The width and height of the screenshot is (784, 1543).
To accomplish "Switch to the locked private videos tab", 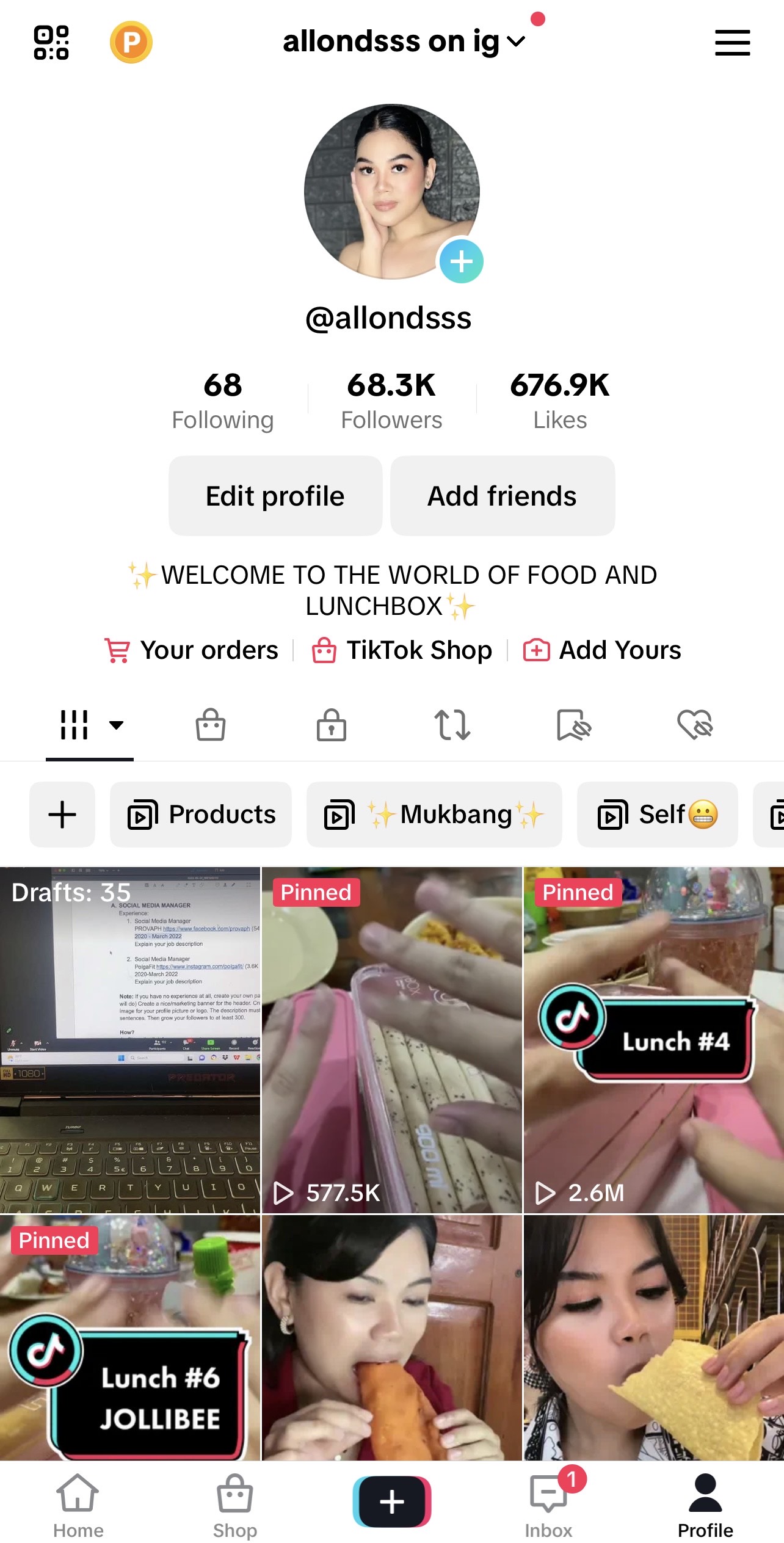I will pos(332,725).
